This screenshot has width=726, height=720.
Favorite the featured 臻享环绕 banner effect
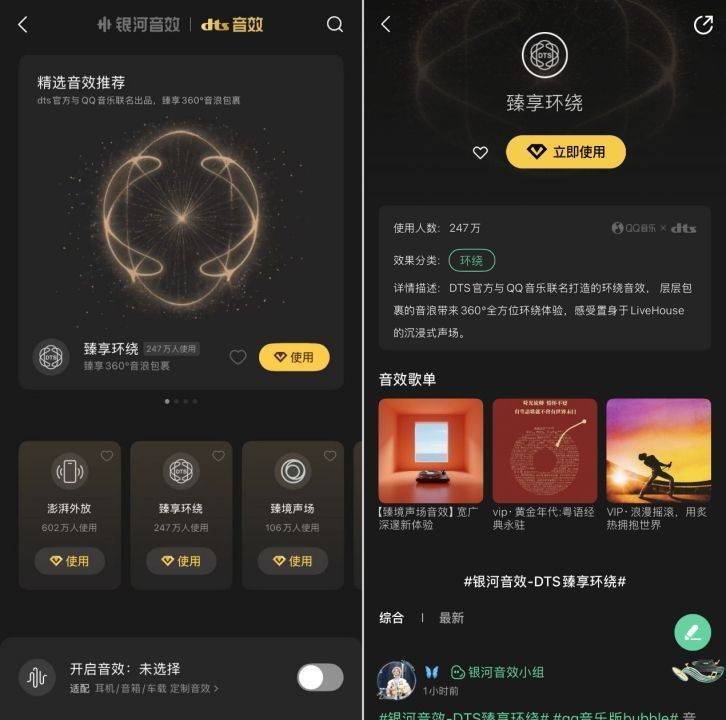(x=238, y=357)
